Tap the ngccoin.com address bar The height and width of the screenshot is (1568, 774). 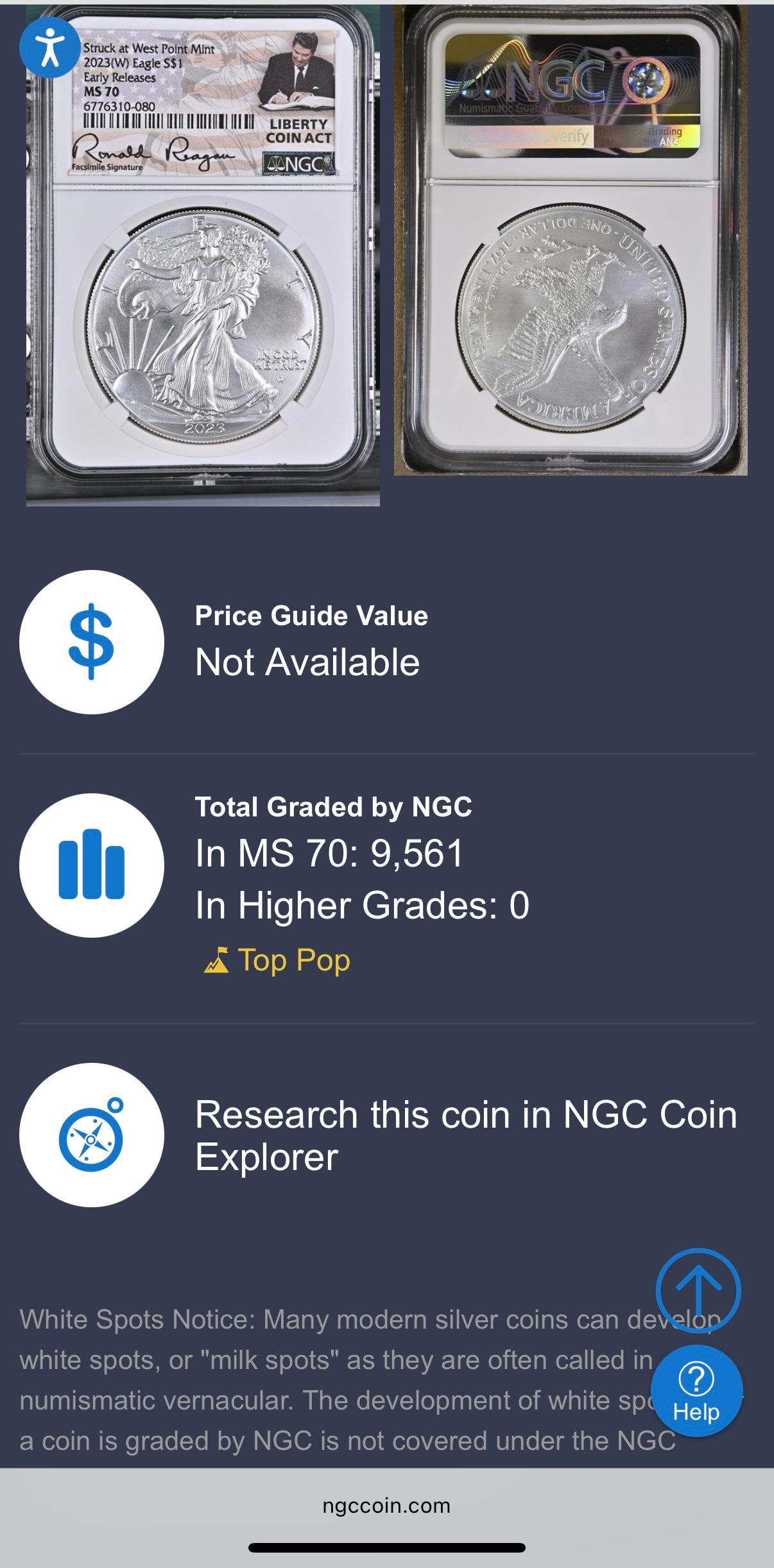click(x=386, y=1505)
